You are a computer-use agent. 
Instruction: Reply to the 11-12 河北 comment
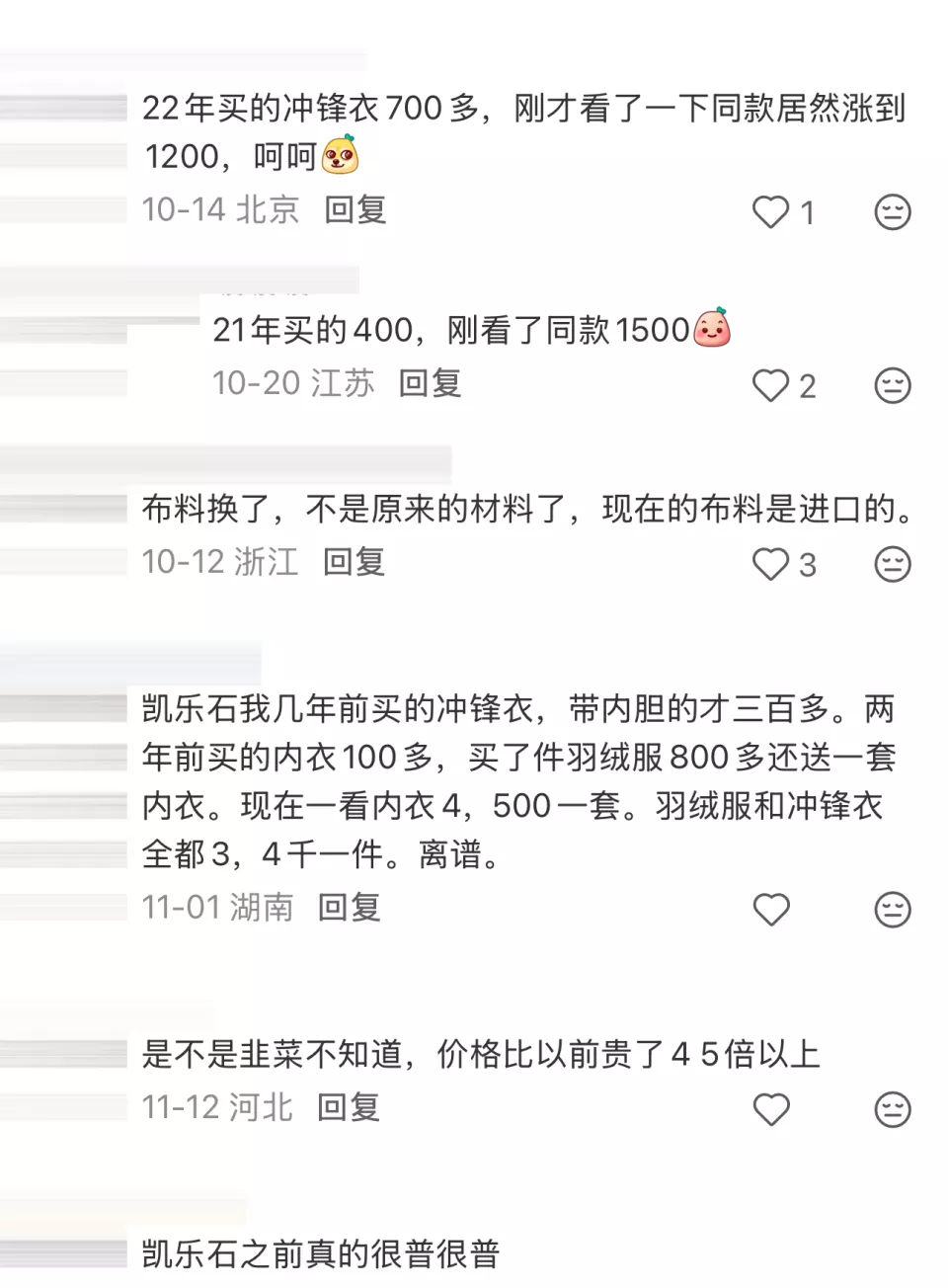click(x=349, y=1107)
